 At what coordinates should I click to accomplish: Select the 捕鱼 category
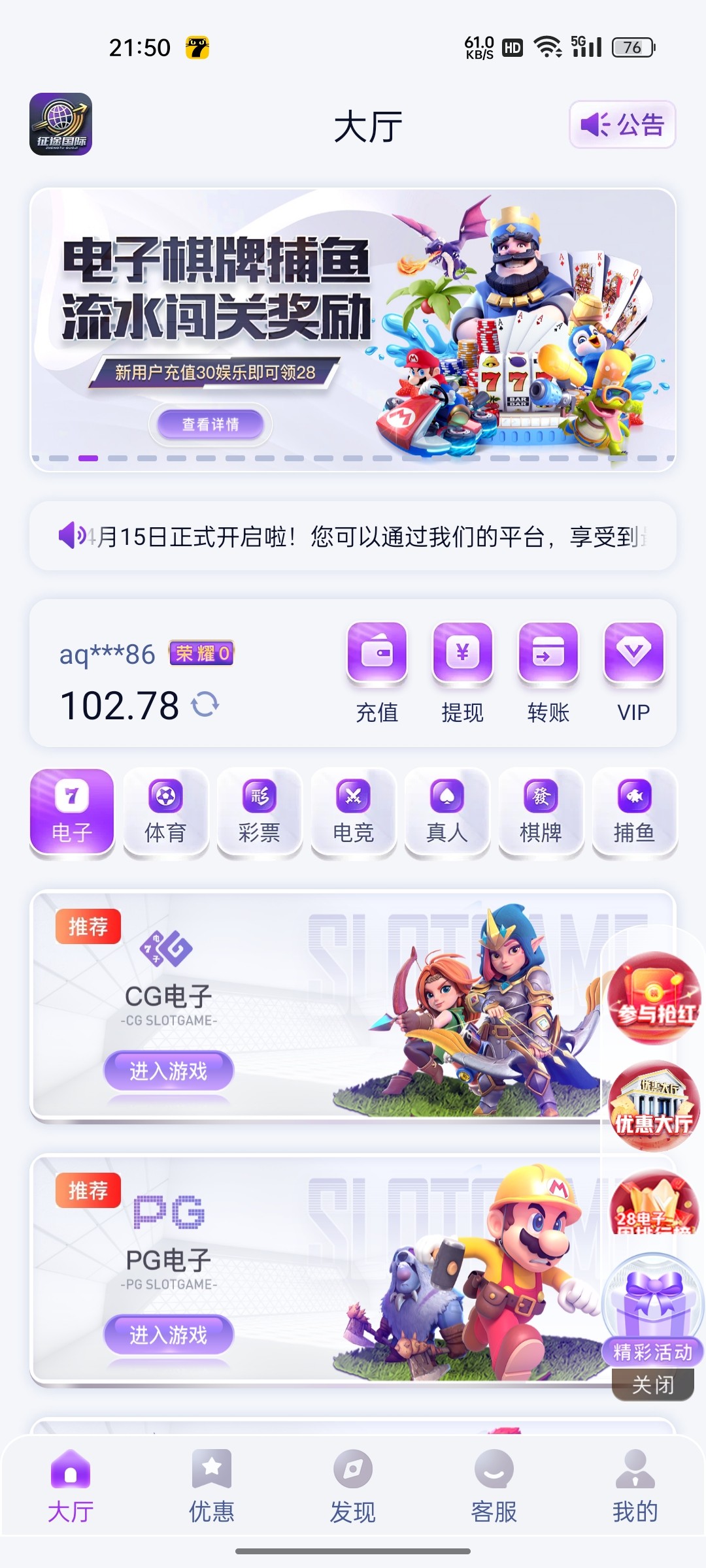tap(634, 812)
